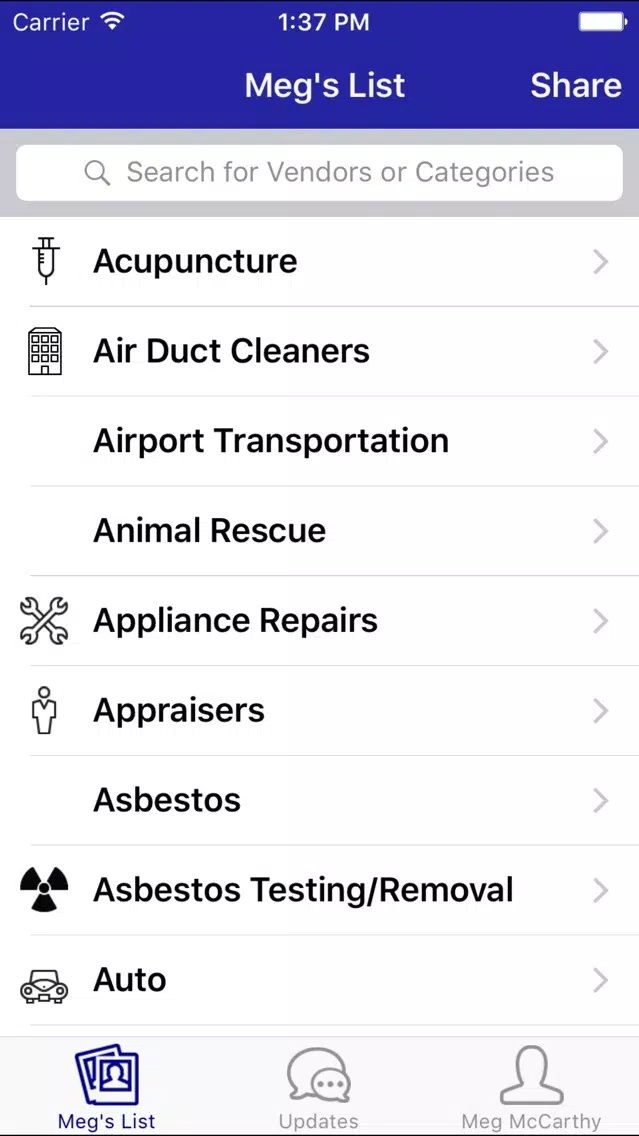Image resolution: width=639 pixels, height=1136 pixels.
Task: Open Appliance Repairs category
Action: click(x=320, y=621)
